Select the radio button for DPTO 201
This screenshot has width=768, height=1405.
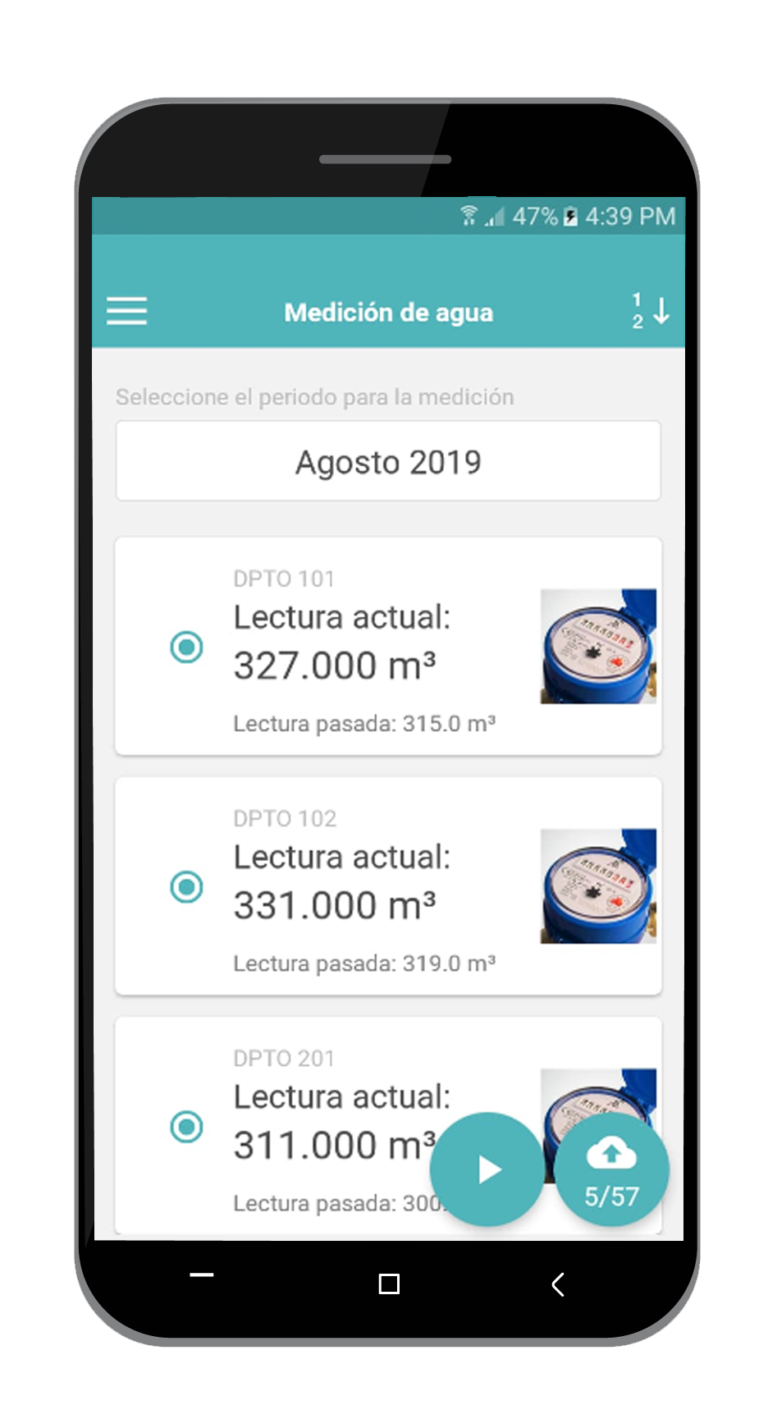(187, 1126)
